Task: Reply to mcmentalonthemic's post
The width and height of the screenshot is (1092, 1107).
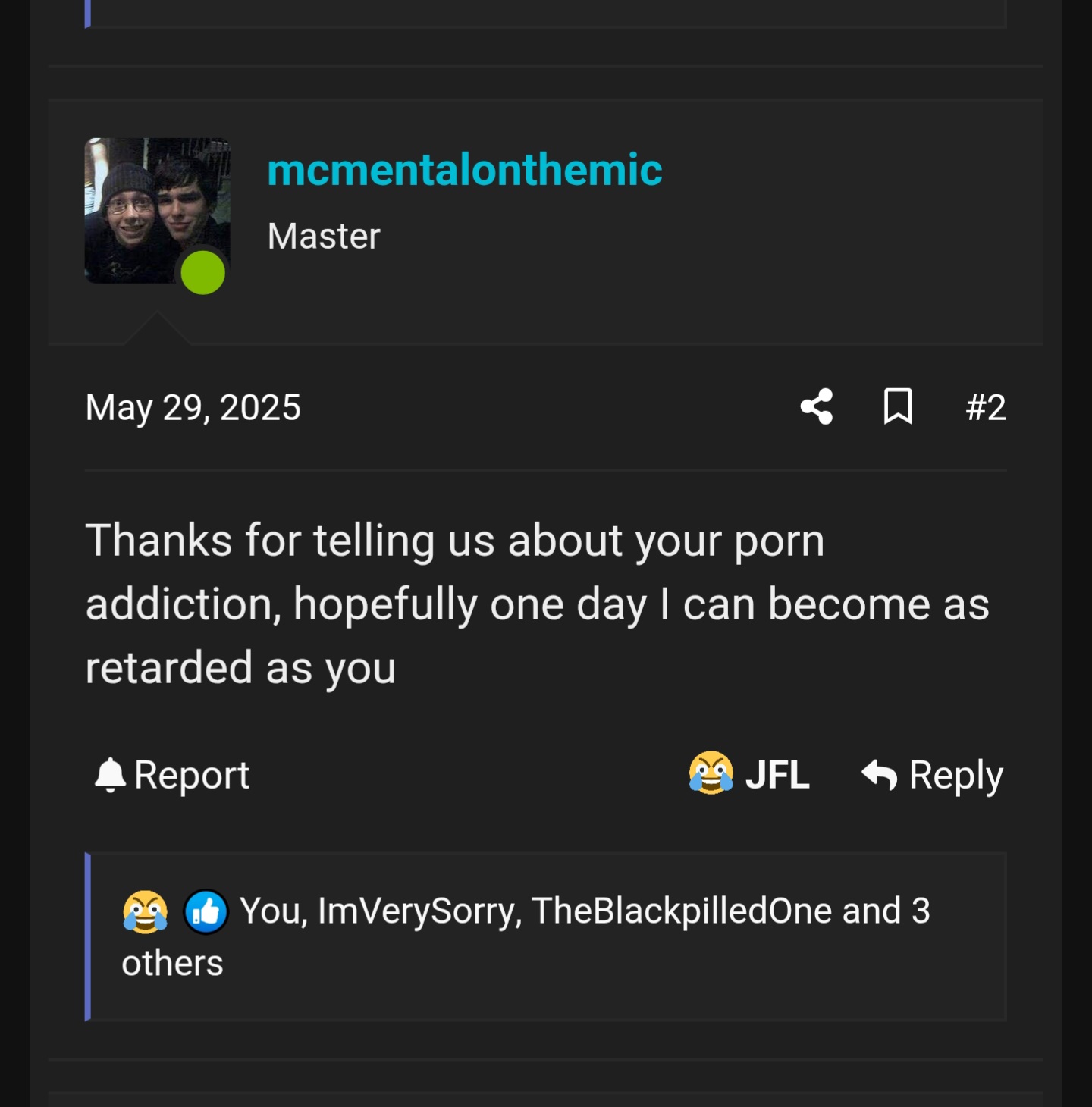Action: (x=933, y=775)
